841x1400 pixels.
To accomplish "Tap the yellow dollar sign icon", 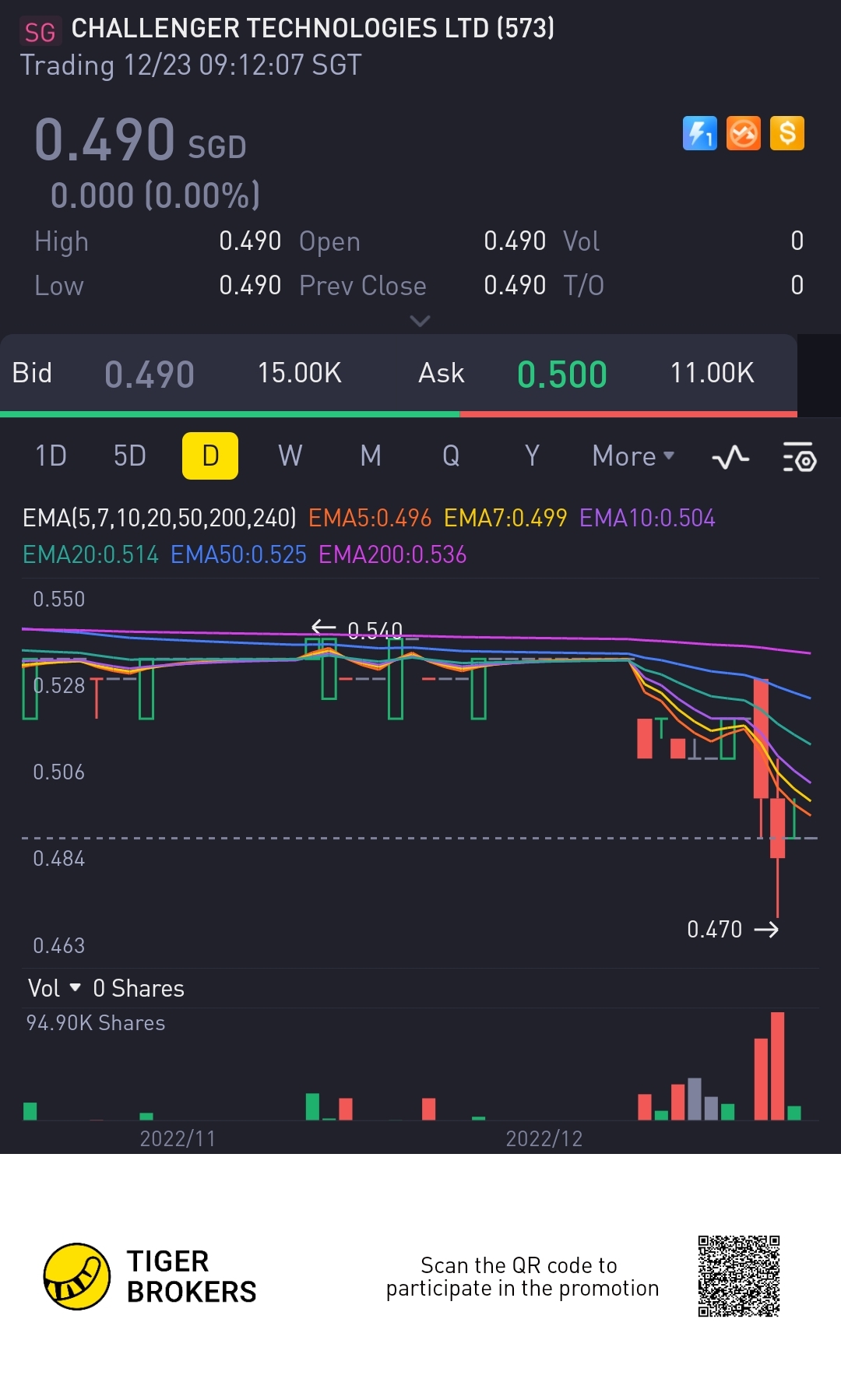I will point(787,133).
